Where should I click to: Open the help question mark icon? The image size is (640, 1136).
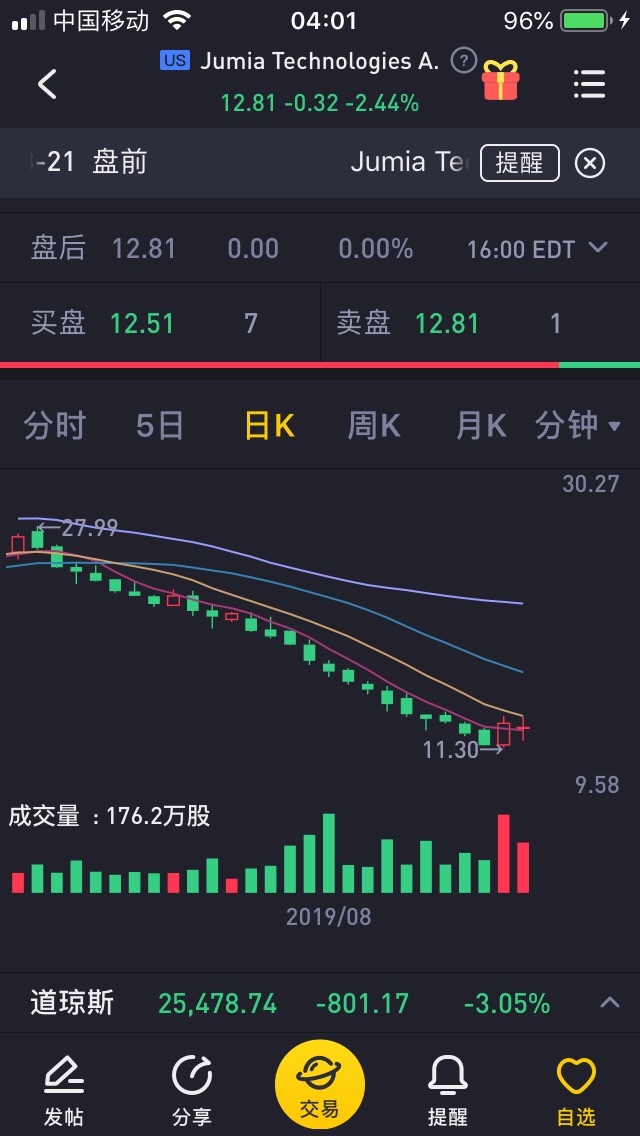point(464,60)
